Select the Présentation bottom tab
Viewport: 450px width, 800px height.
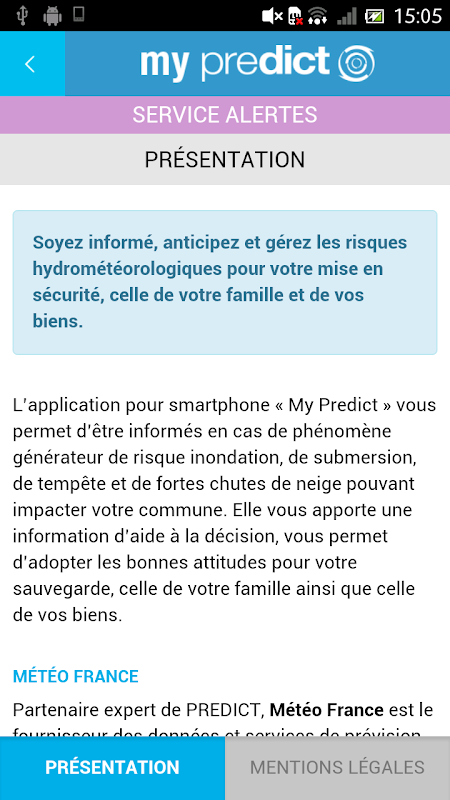point(112,768)
